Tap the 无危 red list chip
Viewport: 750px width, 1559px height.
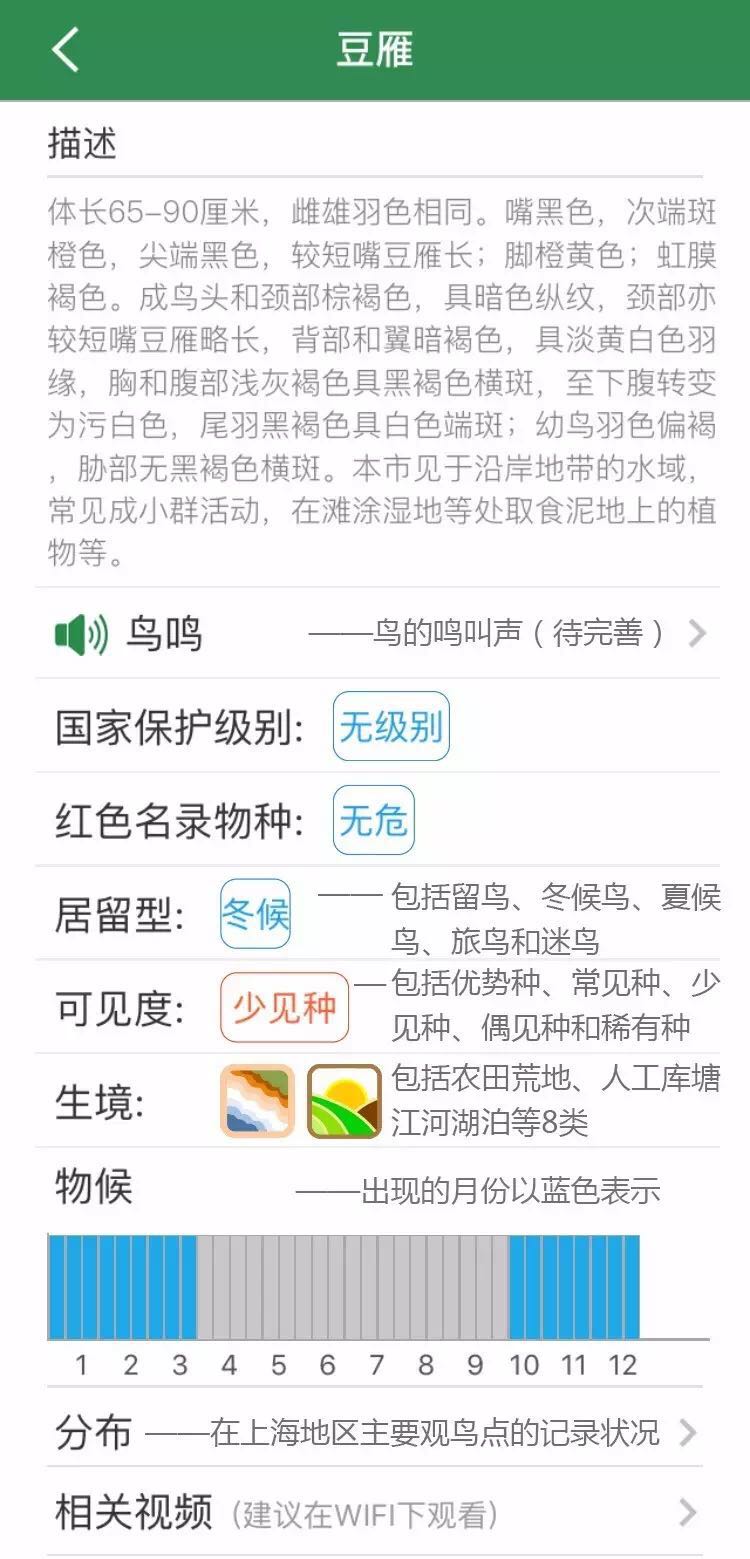373,821
